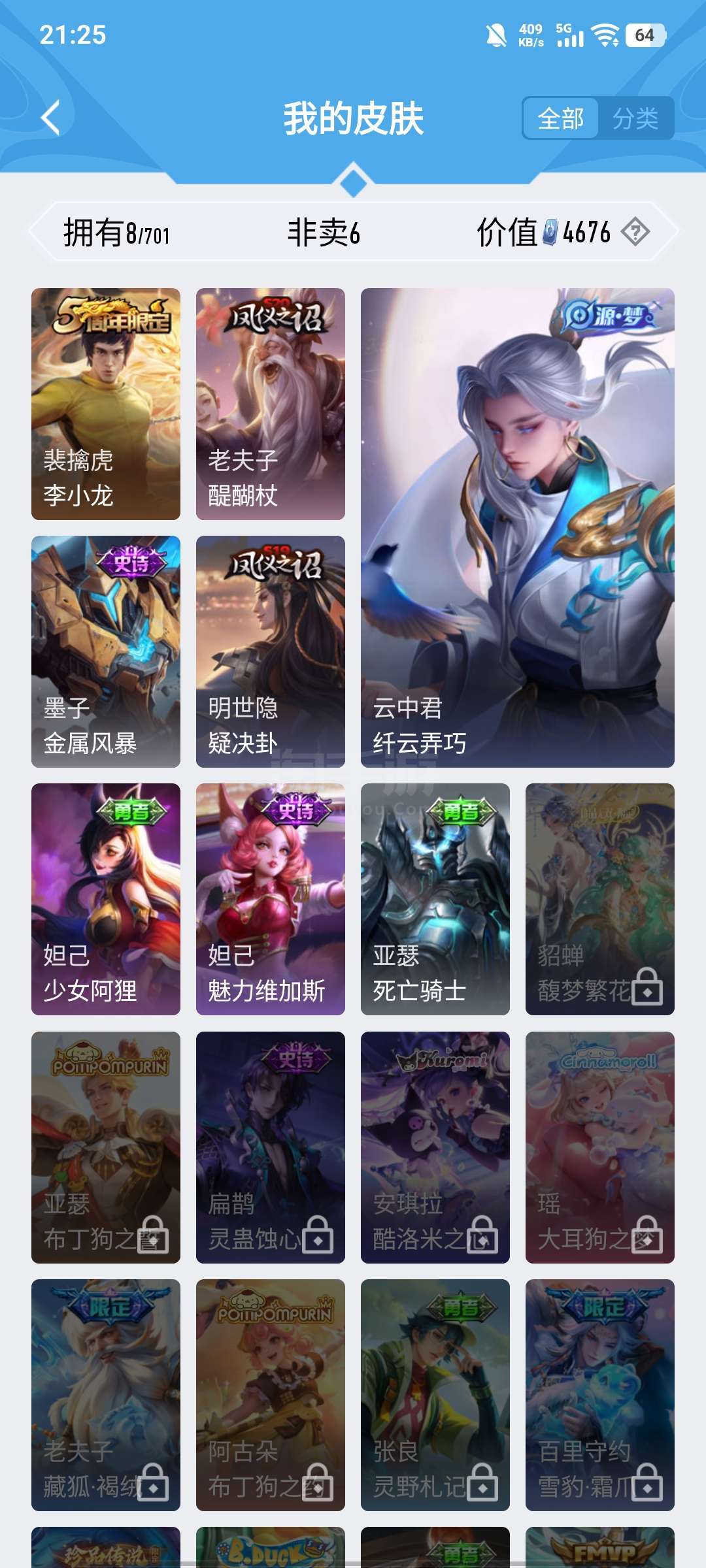706x1568 pixels.
Task: View 妲己 魅力维加斯 skin
Action: (x=271, y=899)
